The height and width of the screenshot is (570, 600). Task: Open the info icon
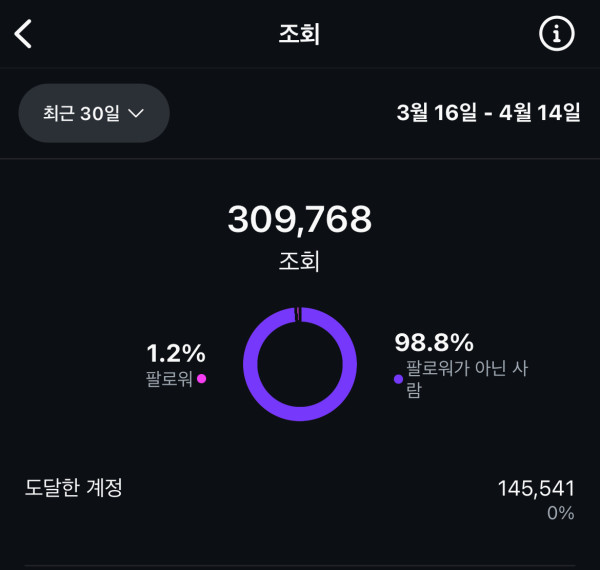click(557, 34)
